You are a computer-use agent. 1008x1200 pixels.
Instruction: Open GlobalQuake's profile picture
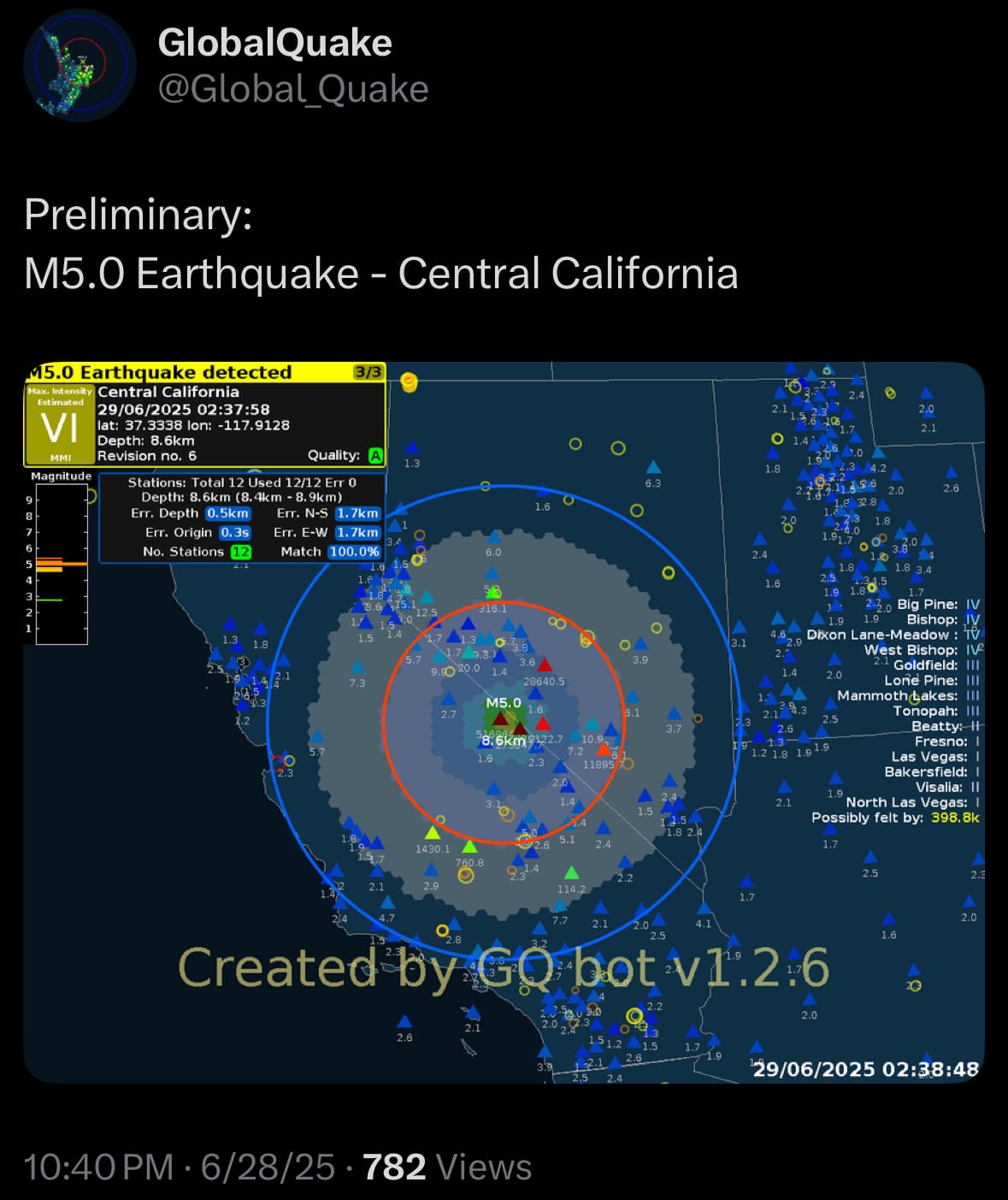point(80,66)
